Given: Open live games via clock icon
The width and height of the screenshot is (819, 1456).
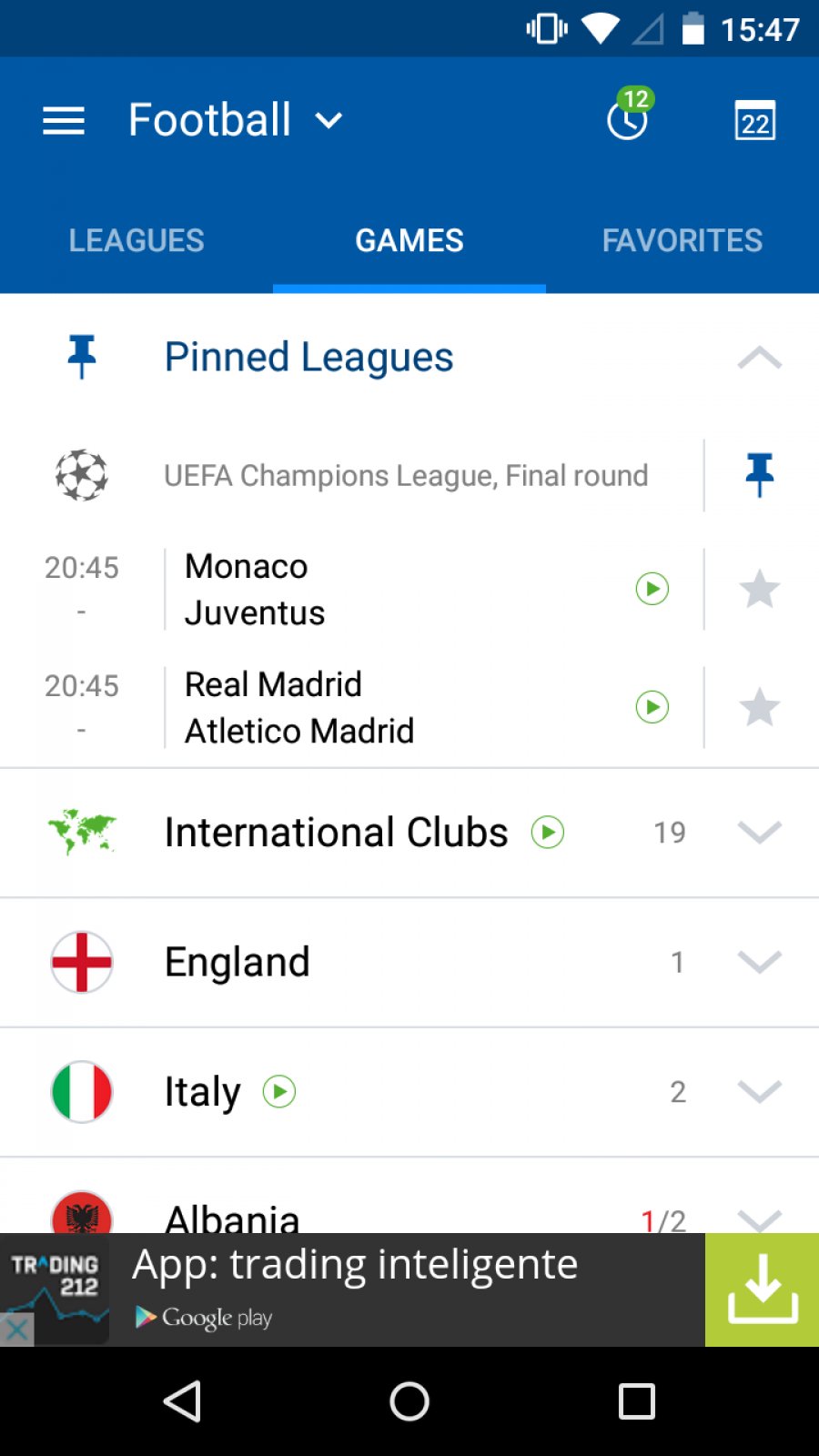Looking at the screenshot, I should (x=627, y=119).
